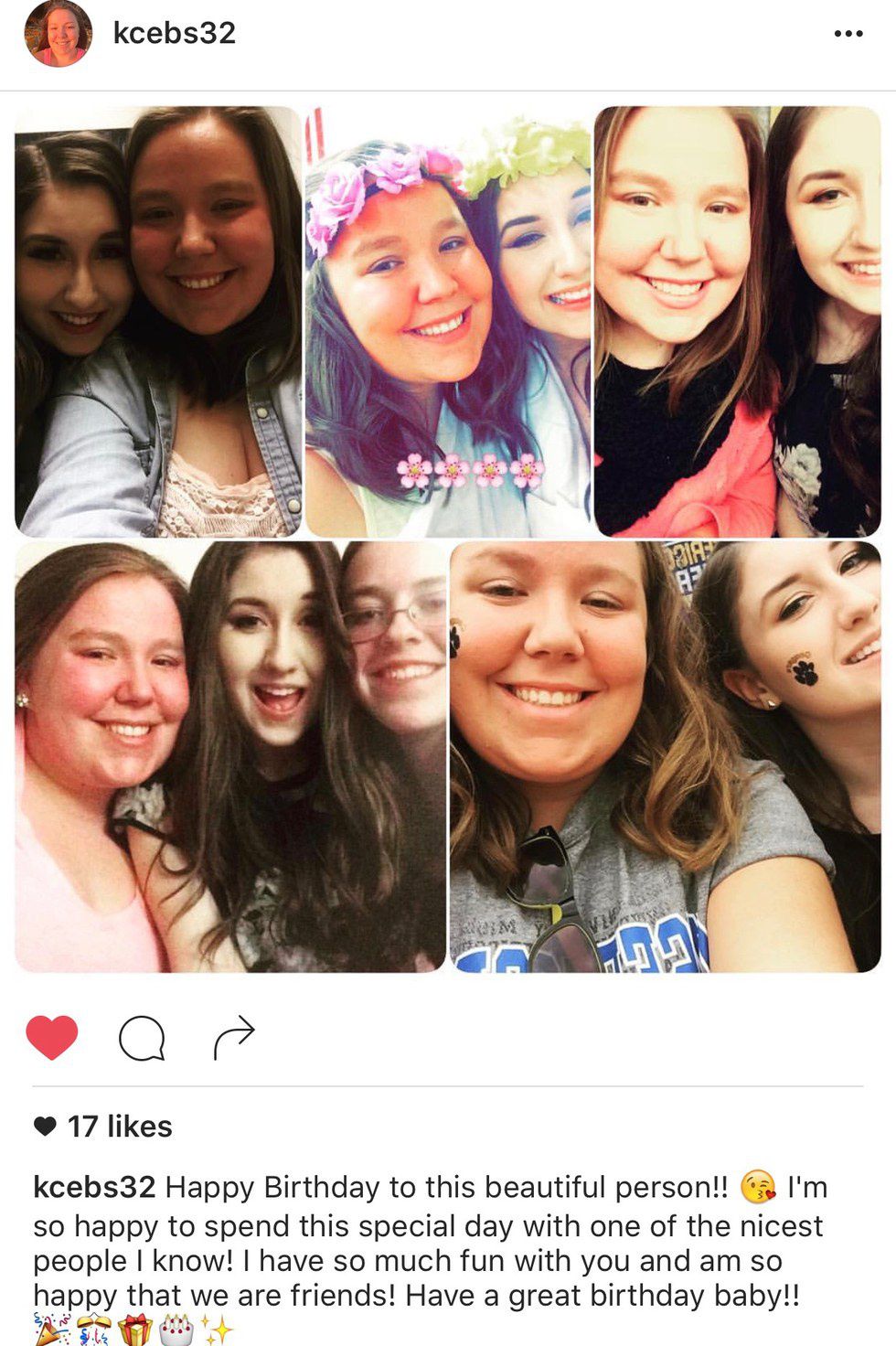Open the birthday collage photo
The image size is (896, 1346).
(x=448, y=539)
